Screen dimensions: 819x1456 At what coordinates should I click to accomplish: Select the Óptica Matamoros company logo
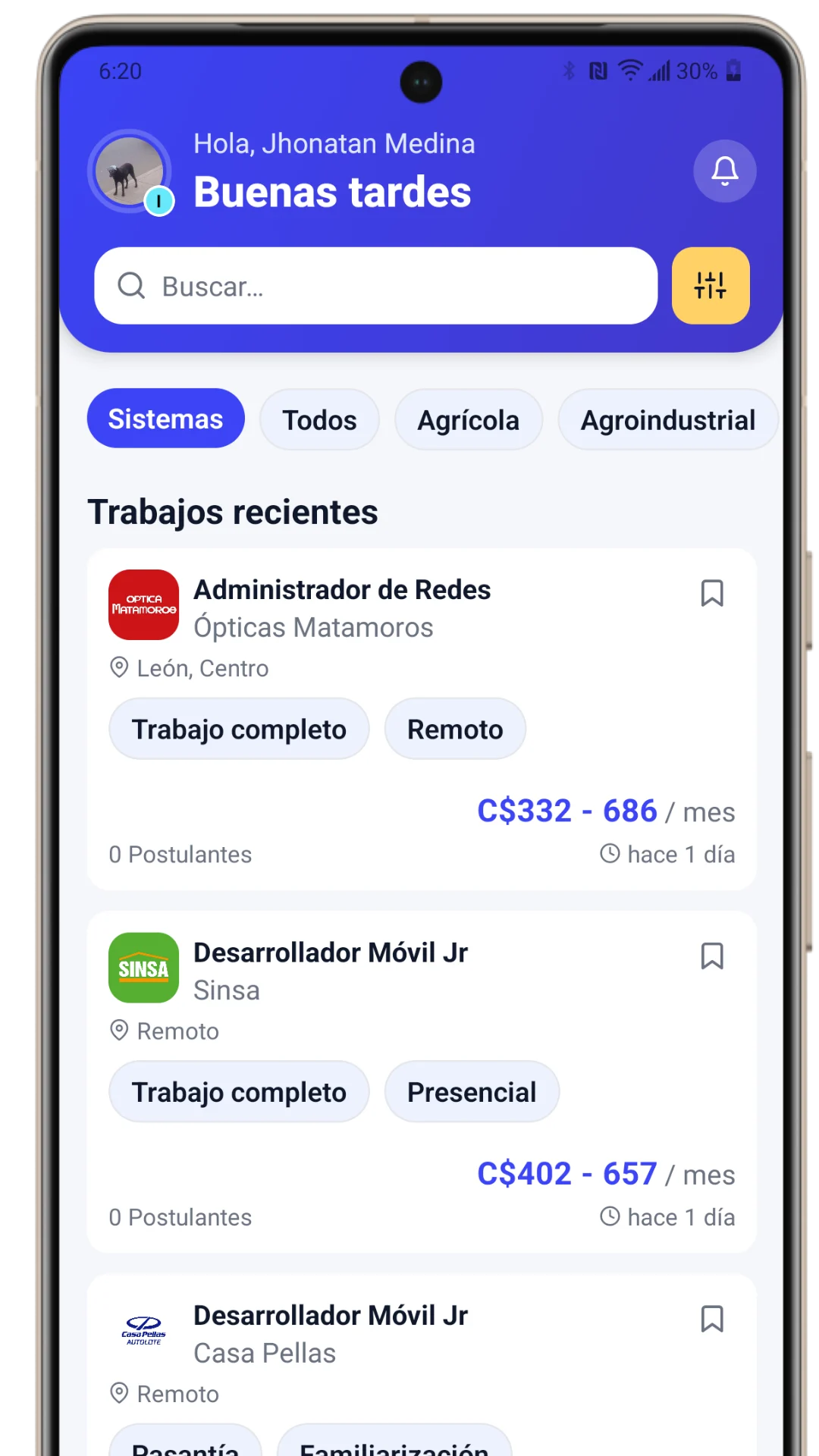coord(143,605)
